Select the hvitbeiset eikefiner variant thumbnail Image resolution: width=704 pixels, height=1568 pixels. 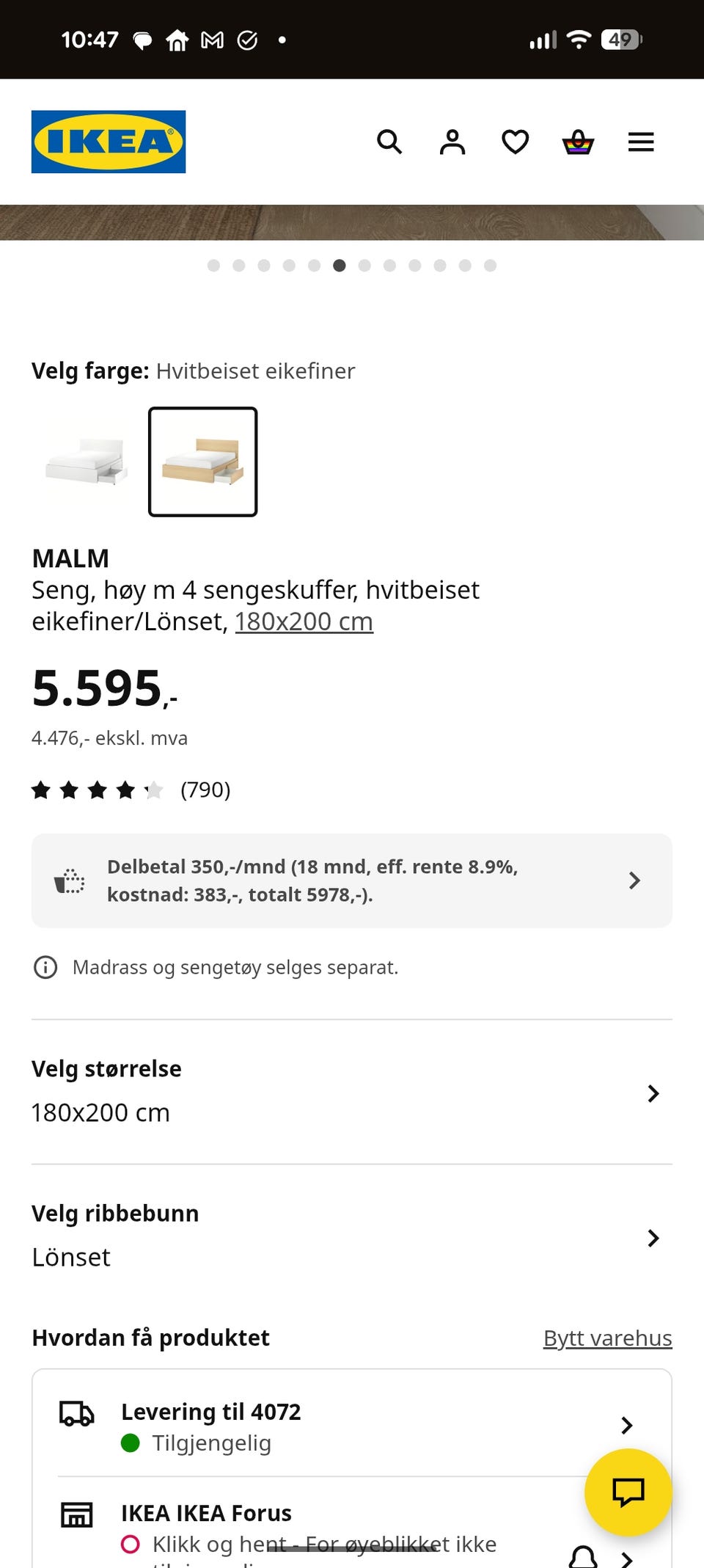[x=202, y=462]
